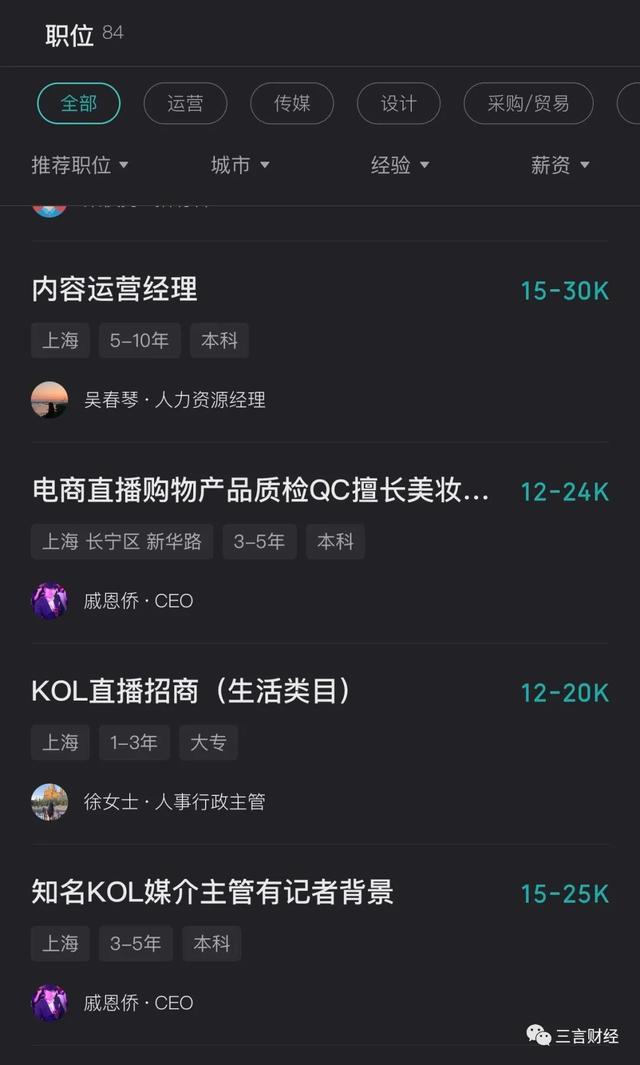This screenshot has height=1065, width=640.
Task: Open the 内容运营经理 job listing
Action: click(x=115, y=290)
